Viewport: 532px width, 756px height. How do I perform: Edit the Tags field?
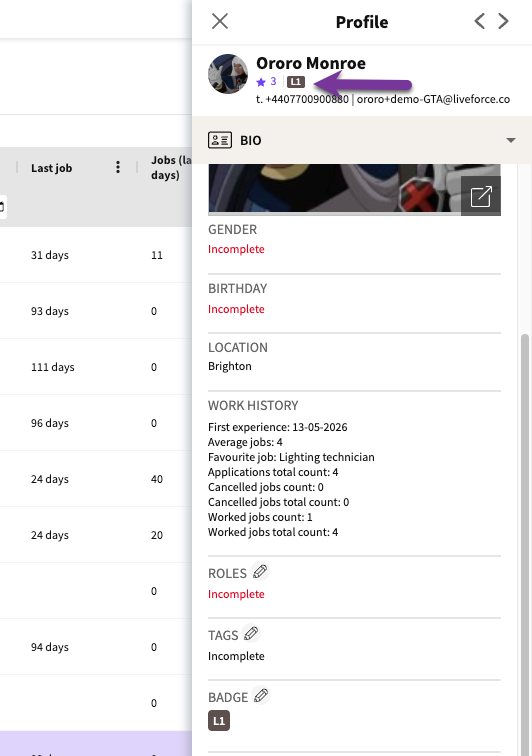(251, 633)
